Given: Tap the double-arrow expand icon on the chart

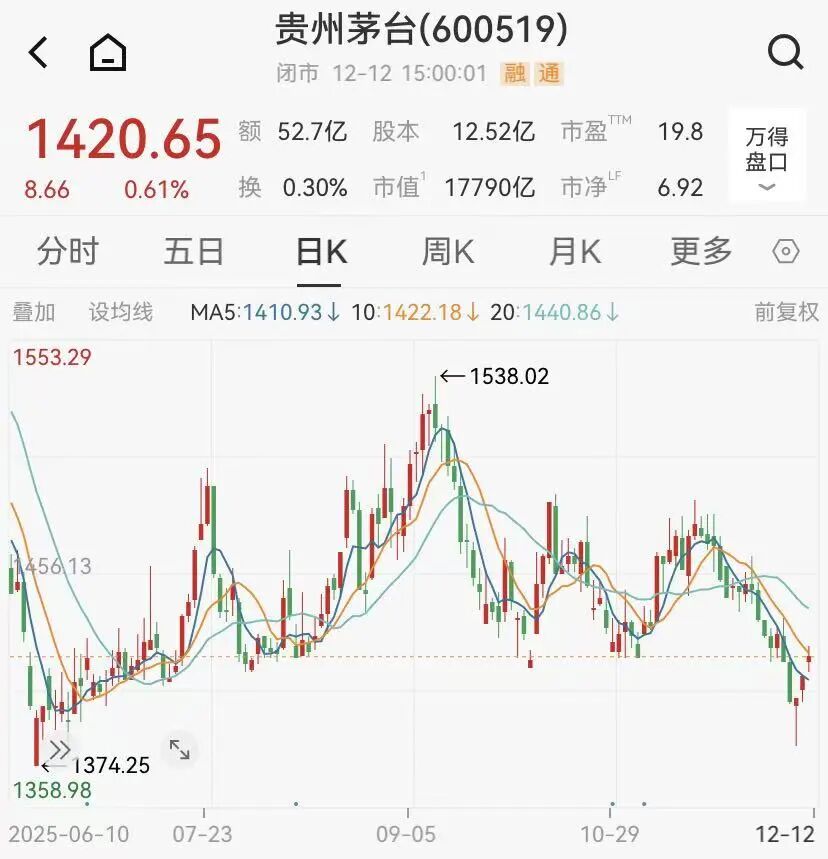Looking at the screenshot, I should (x=61, y=746).
